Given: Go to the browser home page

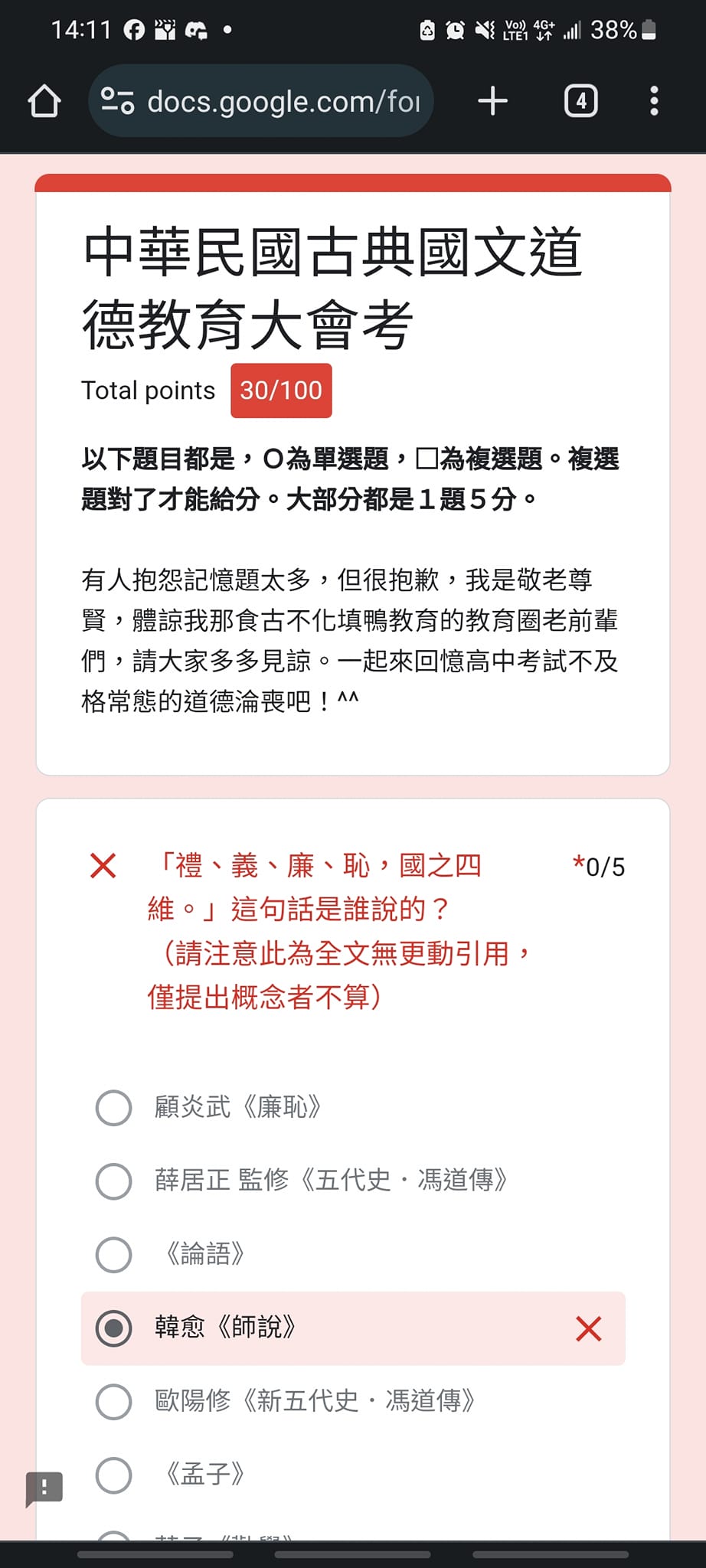Looking at the screenshot, I should tap(44, 101).
